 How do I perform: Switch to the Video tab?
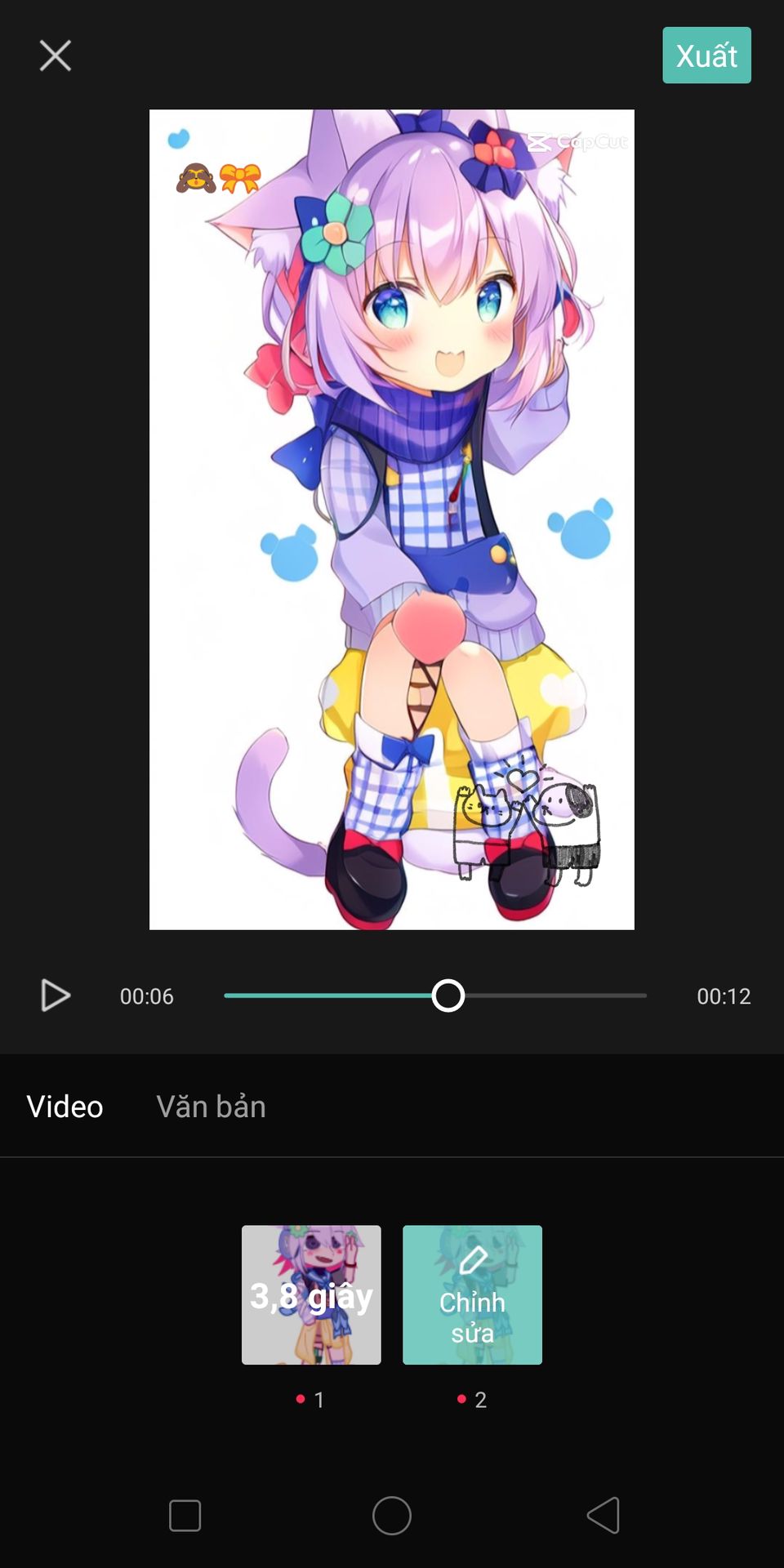pos(65,1107)
